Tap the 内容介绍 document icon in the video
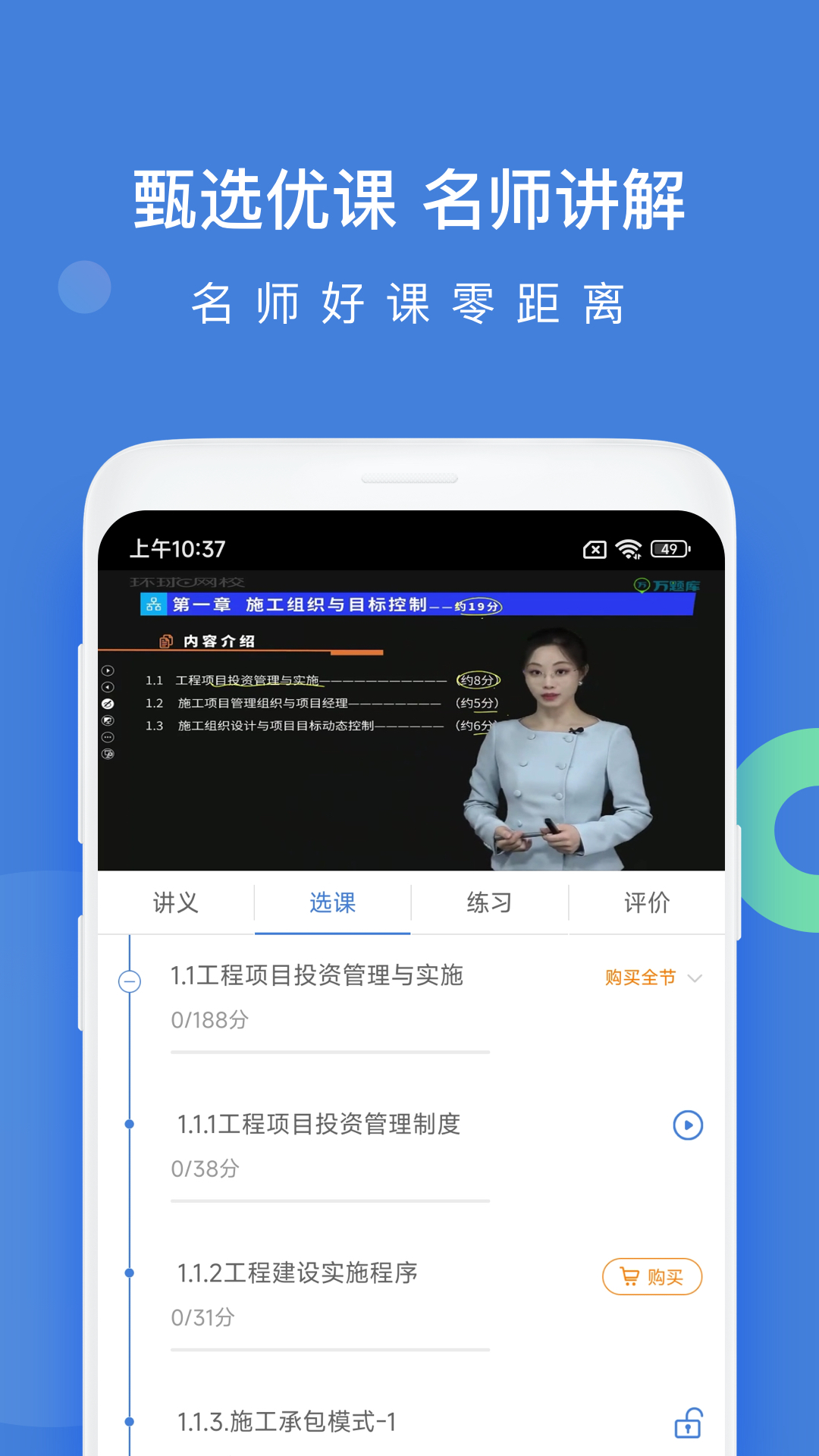The image size is (819, 1456). (x=165, y=642)
